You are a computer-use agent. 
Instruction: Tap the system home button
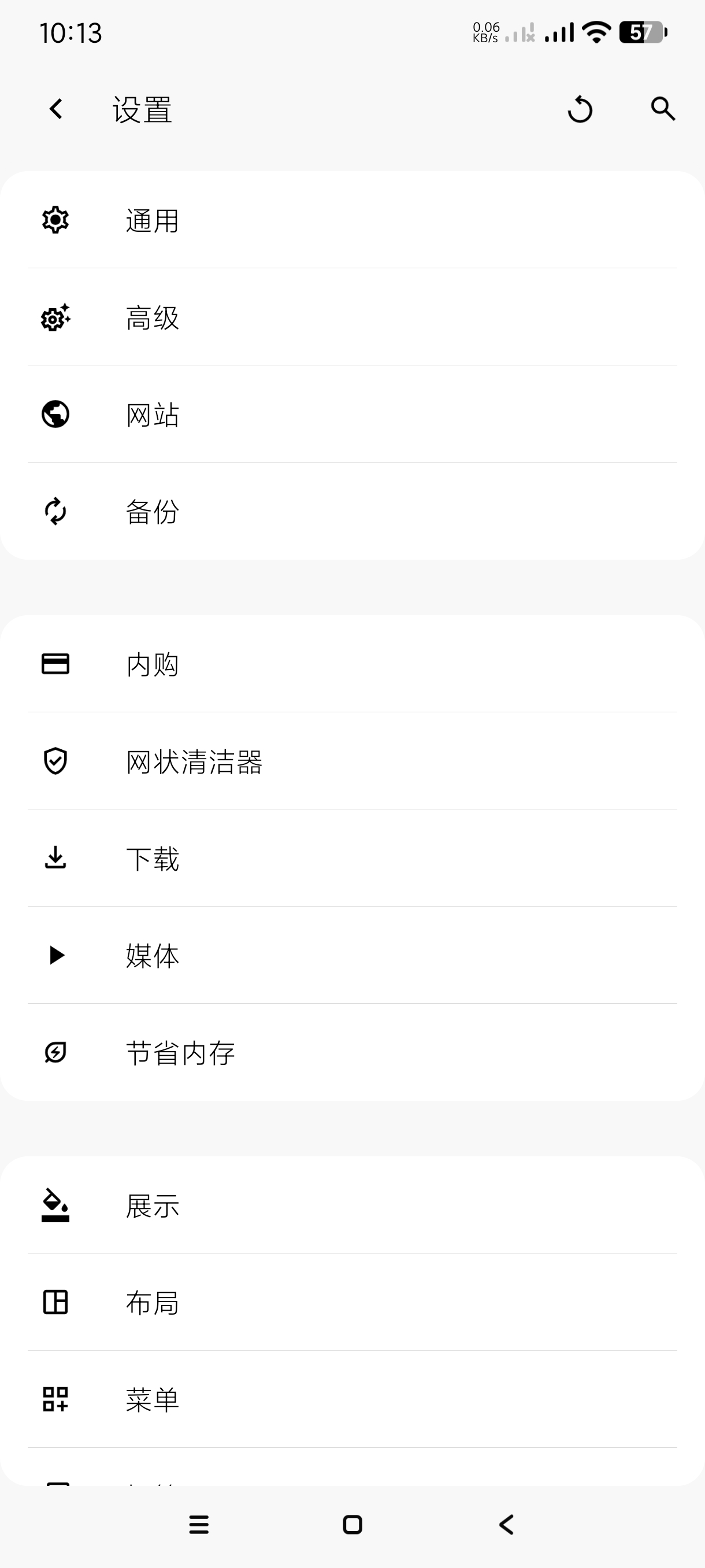353,1525
